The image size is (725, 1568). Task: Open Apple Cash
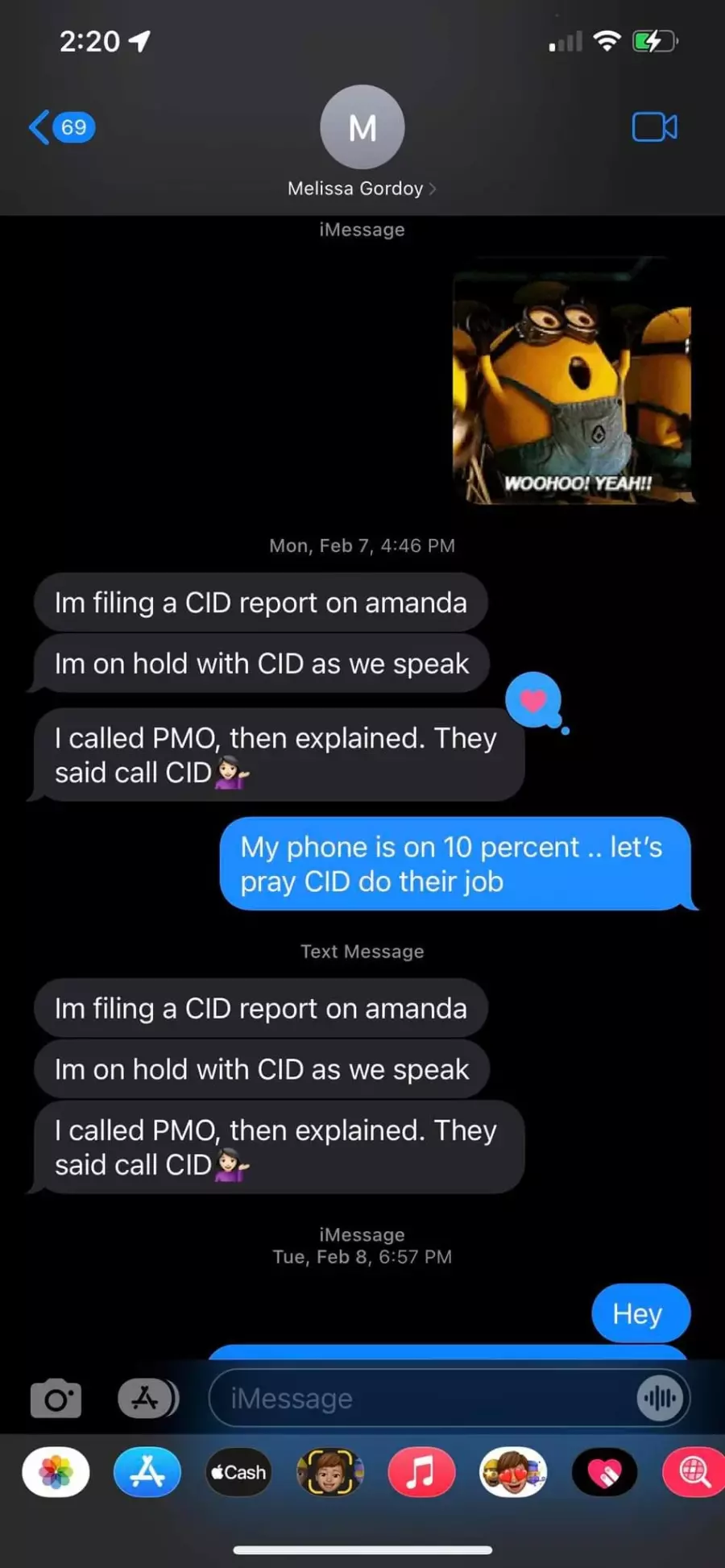(x=238, y=1472)
